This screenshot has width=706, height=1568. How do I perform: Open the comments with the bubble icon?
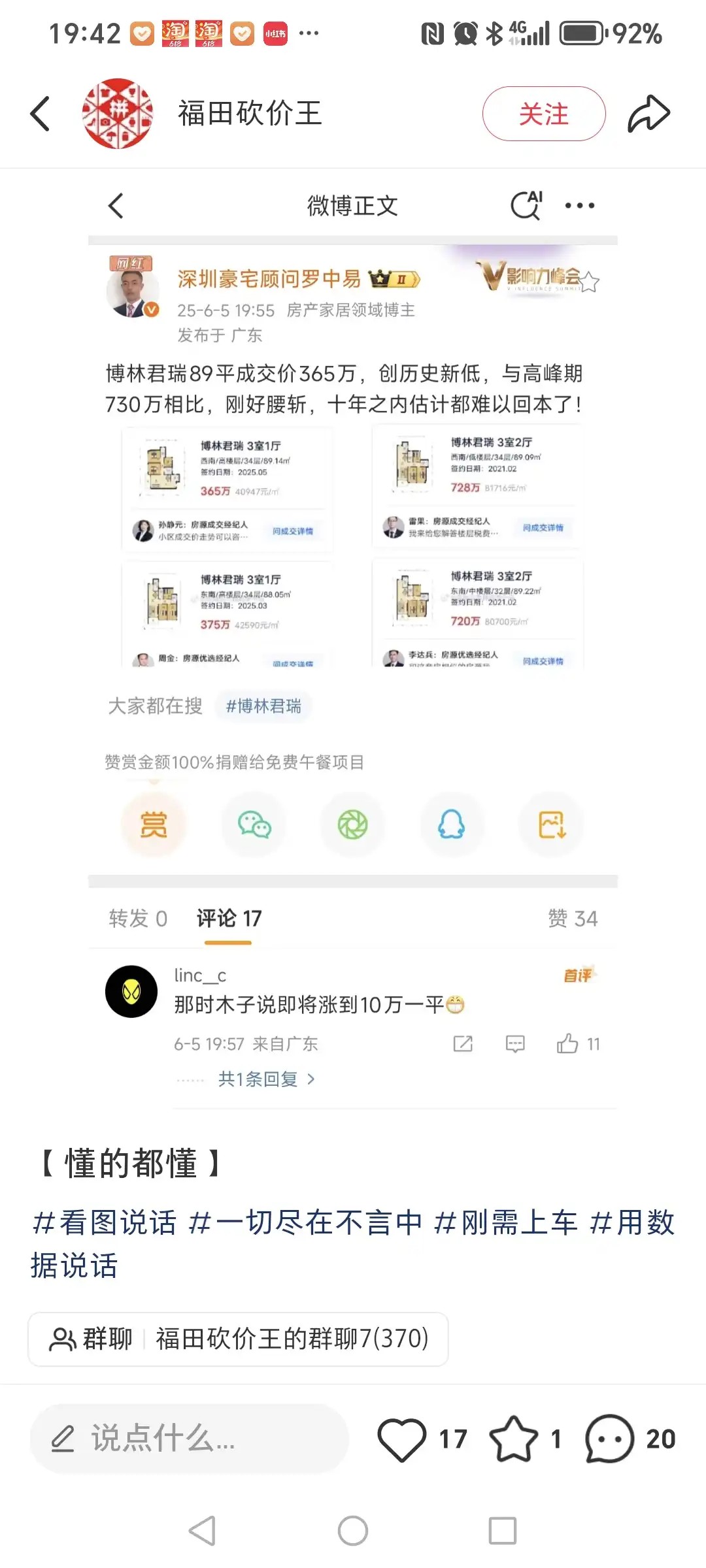tap(609, 1439)
